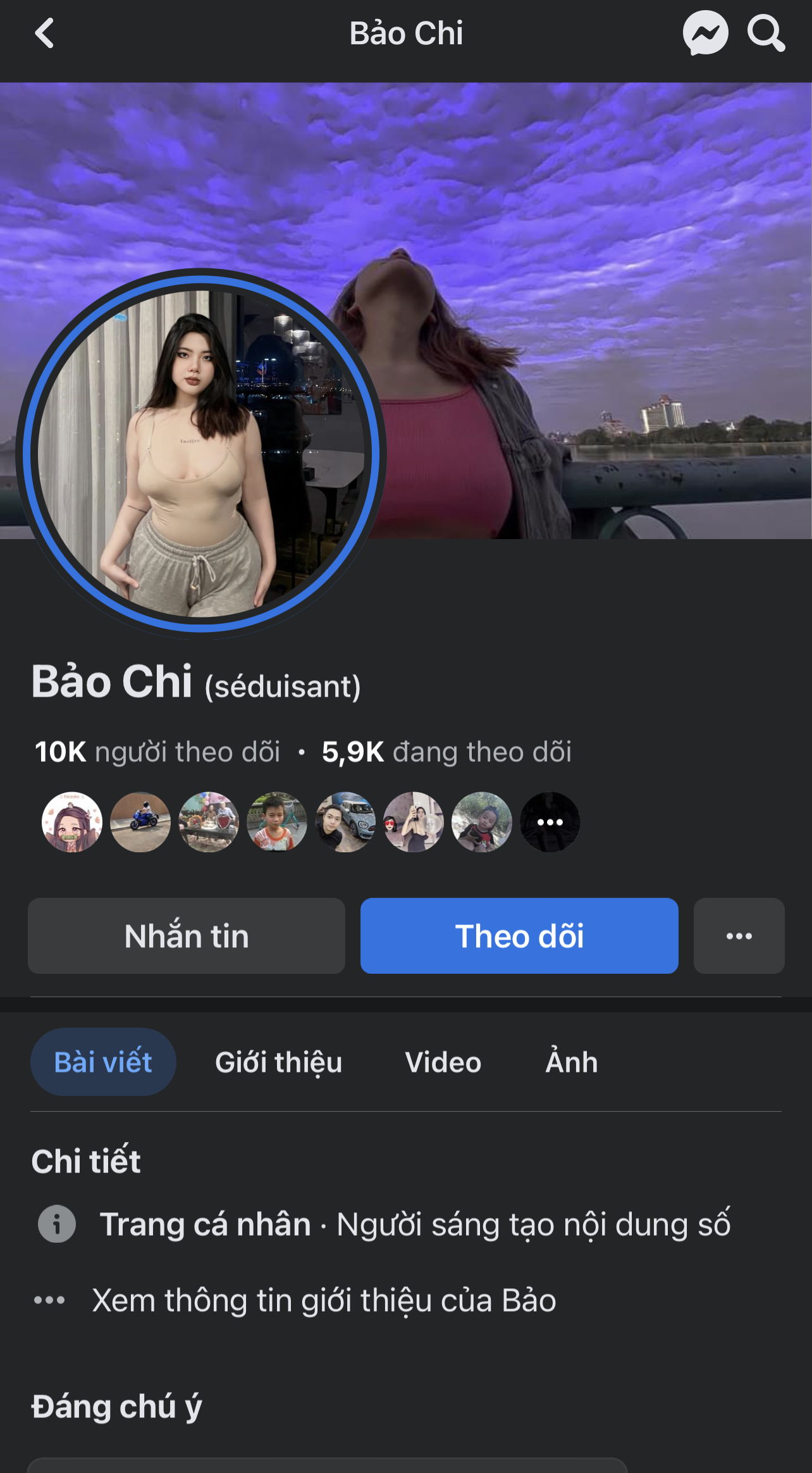Tap the search magnifier icon
Viewport: 812px width, 1473px height.
pyautogui.click(x=765, y=33)
